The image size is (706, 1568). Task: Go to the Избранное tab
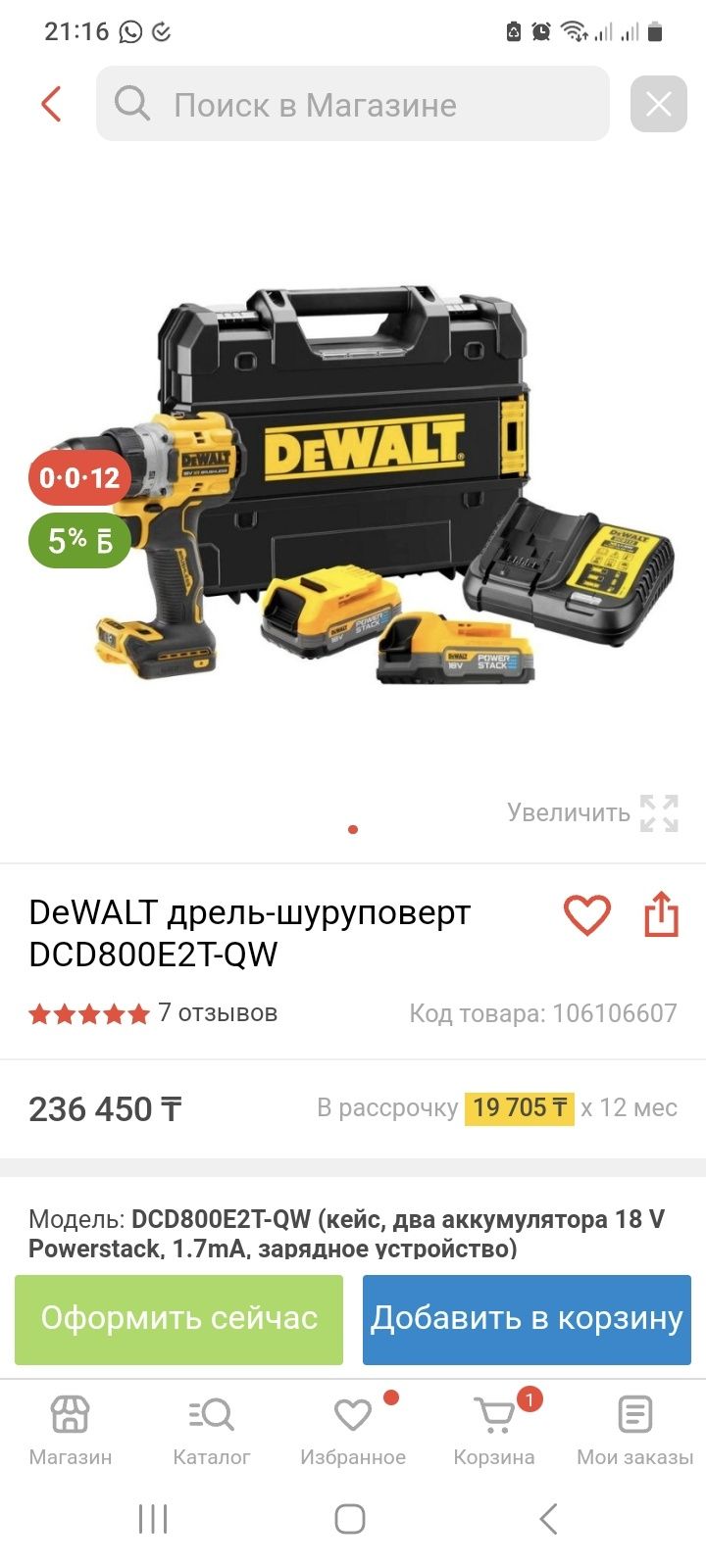[353, 1431]
